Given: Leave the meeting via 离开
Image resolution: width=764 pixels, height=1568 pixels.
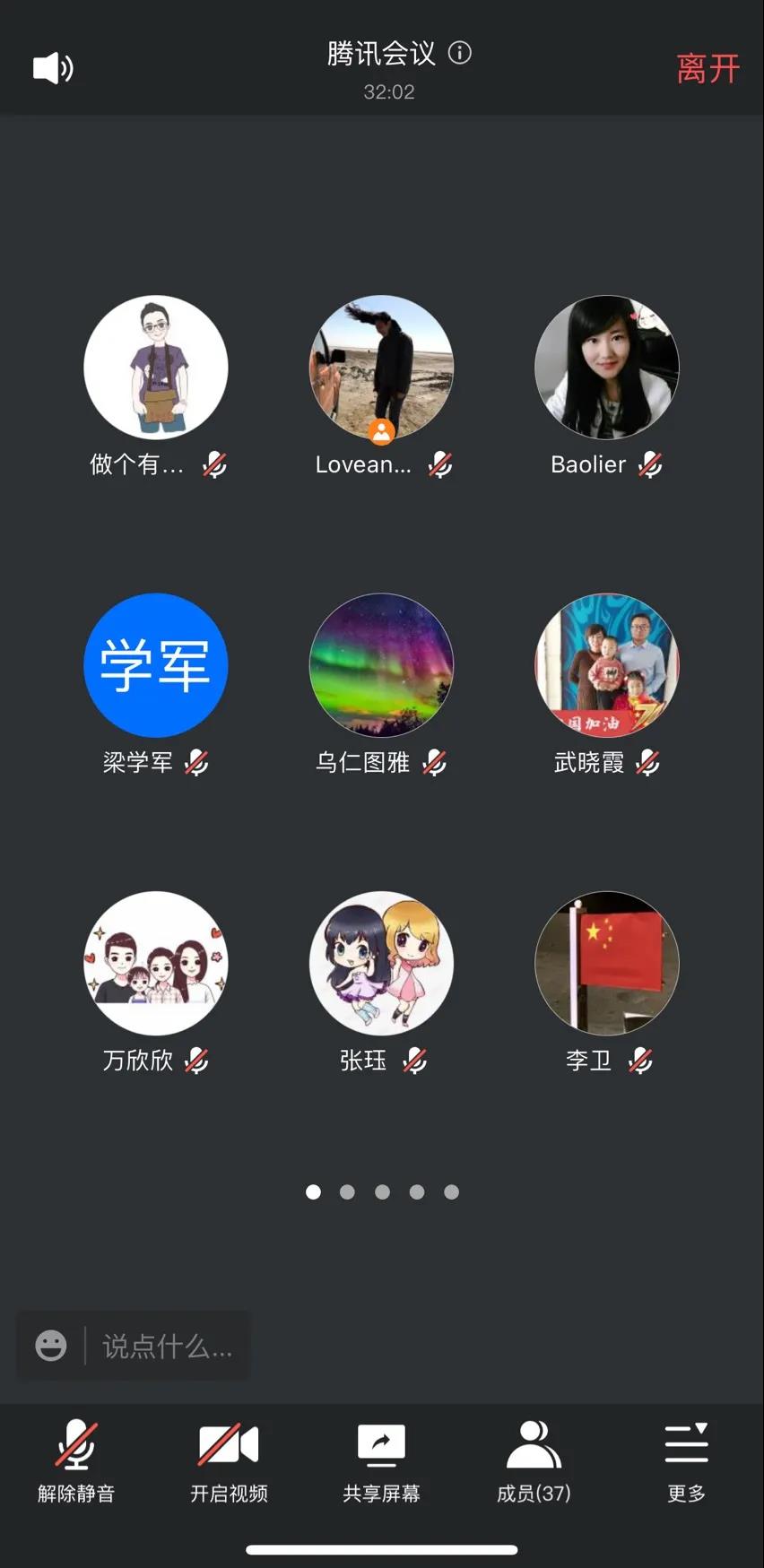Looking at the screenshot, I should coord(708,69).
